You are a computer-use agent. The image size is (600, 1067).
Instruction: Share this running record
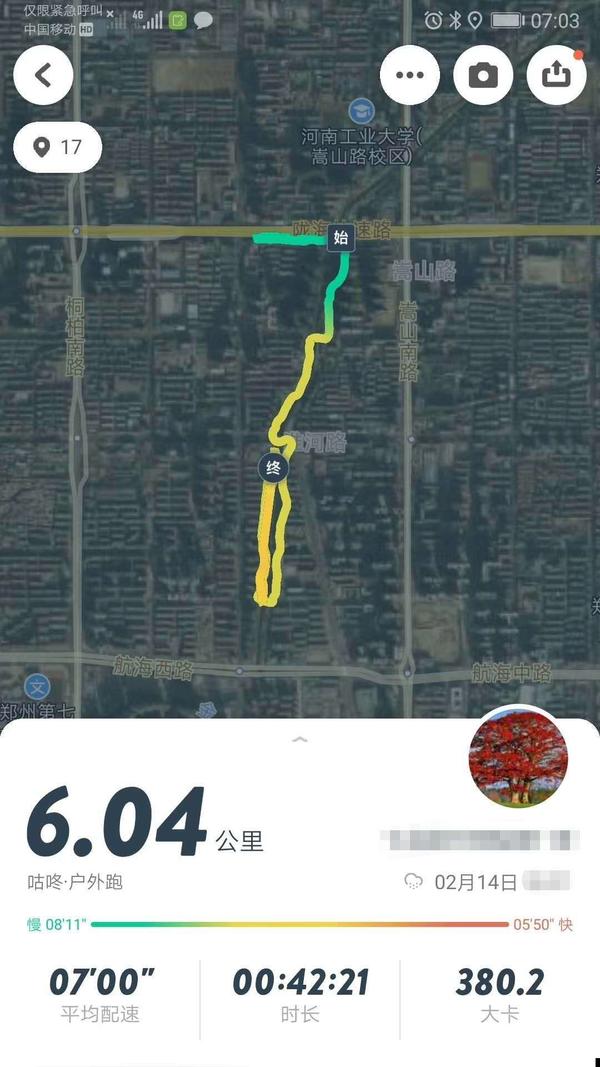(556, 75)
